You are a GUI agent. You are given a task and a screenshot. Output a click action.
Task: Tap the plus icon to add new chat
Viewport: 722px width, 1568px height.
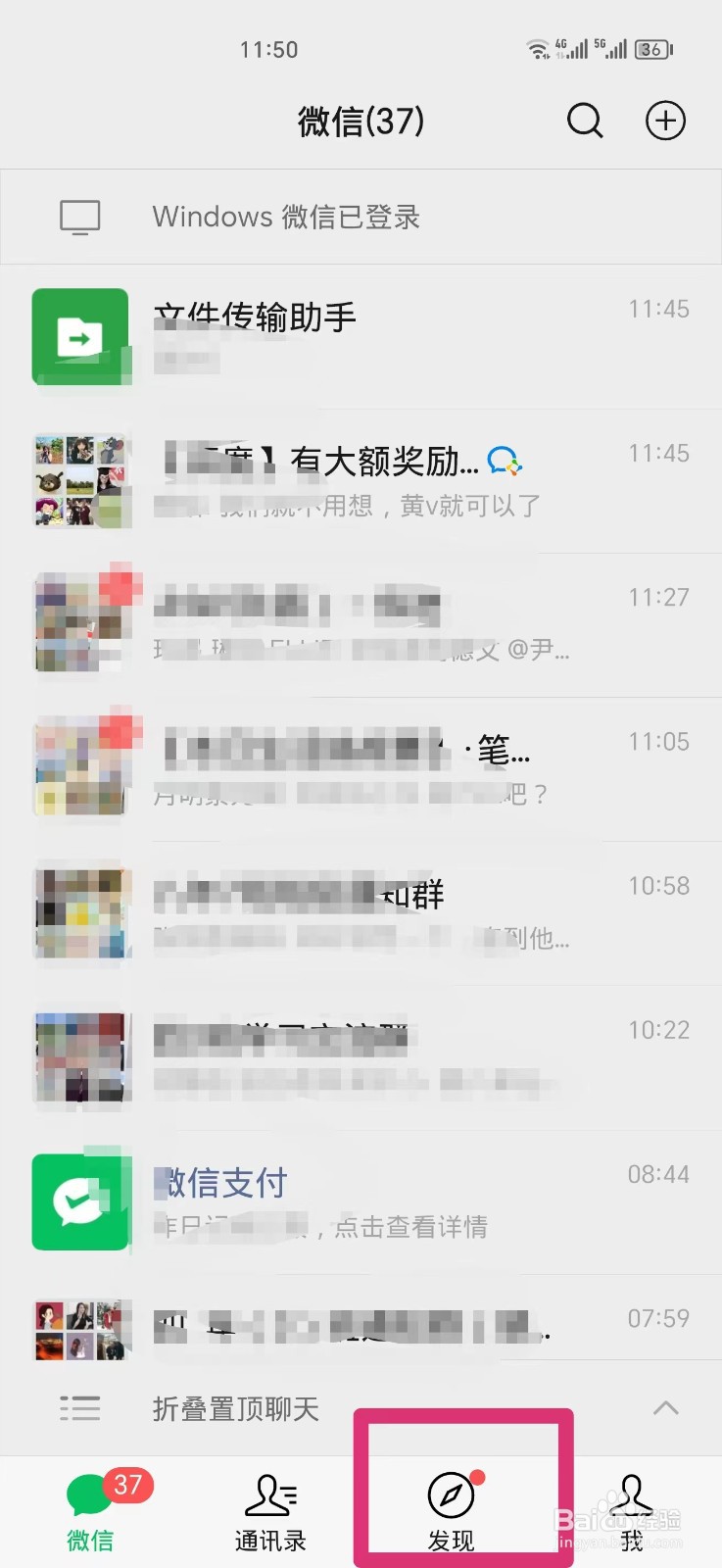665,121
